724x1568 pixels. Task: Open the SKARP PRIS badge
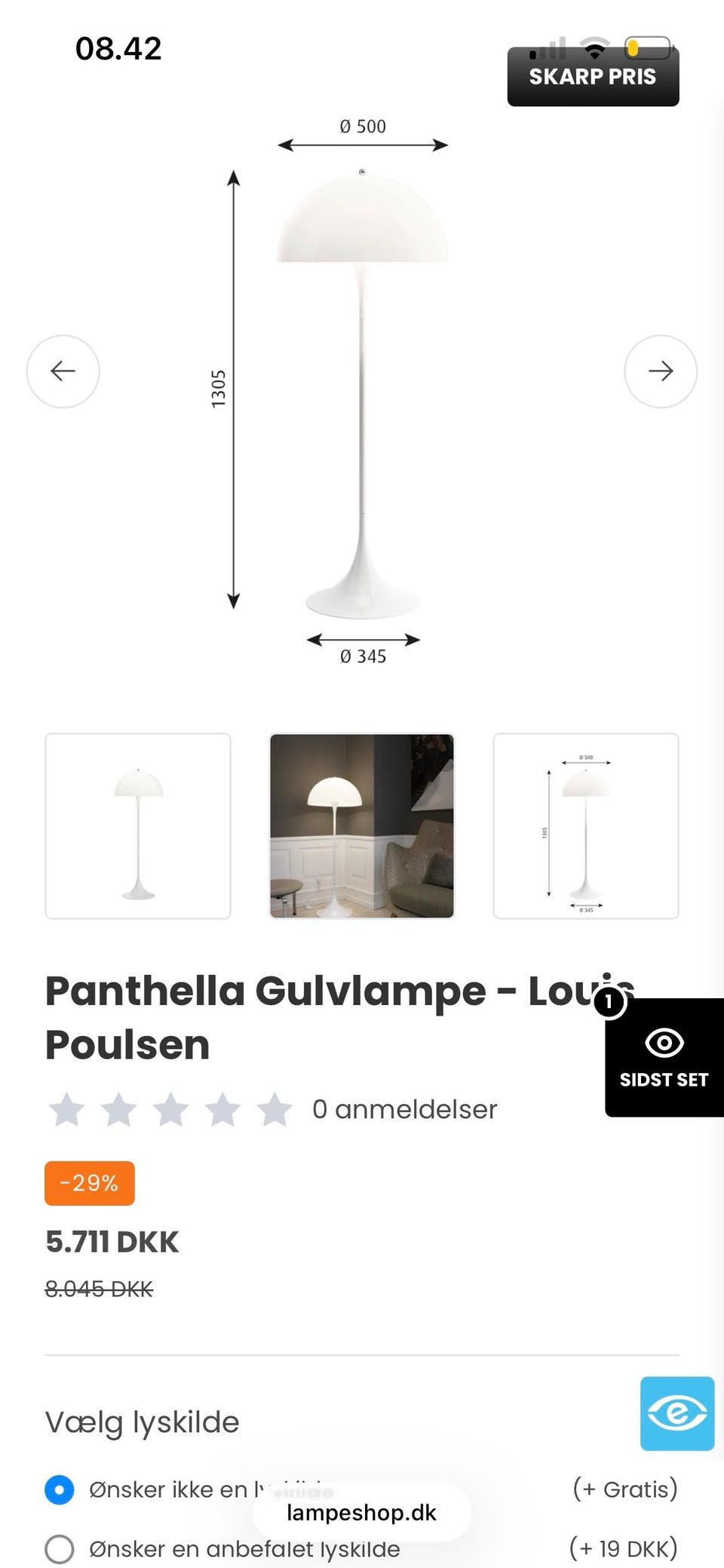point(593,76)
